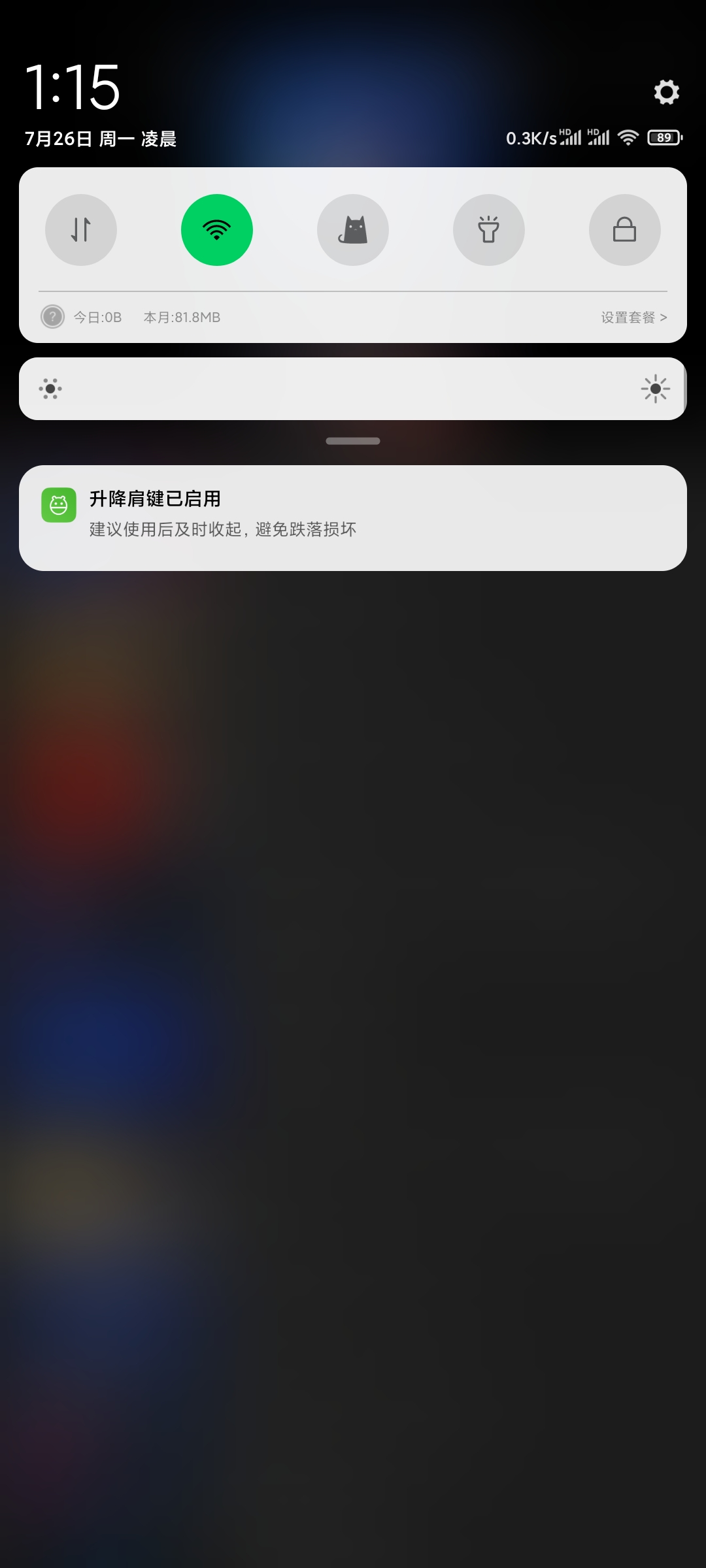This screenshot has height=1568, width=706.
Task: Tap the panel expand handle
Action: (x=353, y=441)
